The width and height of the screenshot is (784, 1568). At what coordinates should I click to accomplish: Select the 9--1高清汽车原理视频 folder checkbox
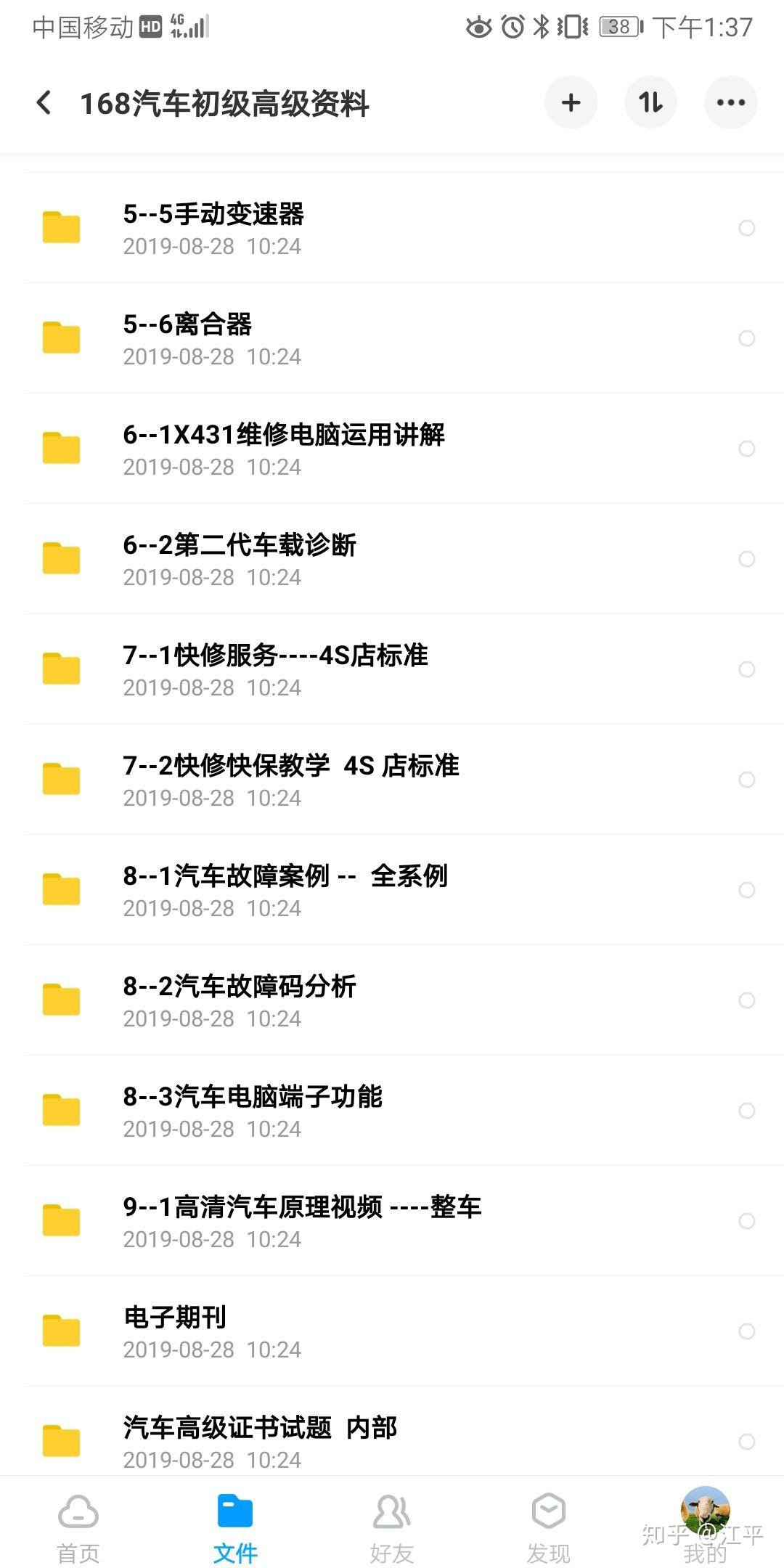(746, 1221)
